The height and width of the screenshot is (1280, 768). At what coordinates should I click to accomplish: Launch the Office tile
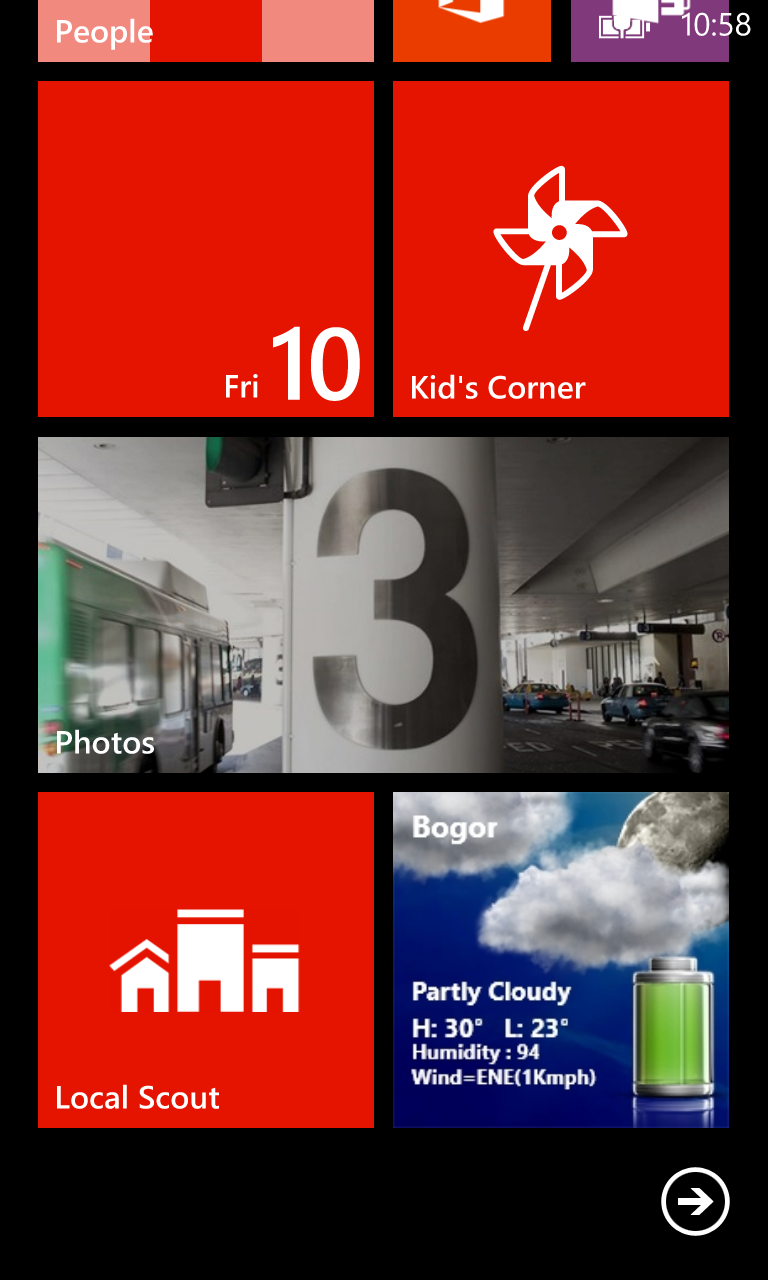coord(472,31)
